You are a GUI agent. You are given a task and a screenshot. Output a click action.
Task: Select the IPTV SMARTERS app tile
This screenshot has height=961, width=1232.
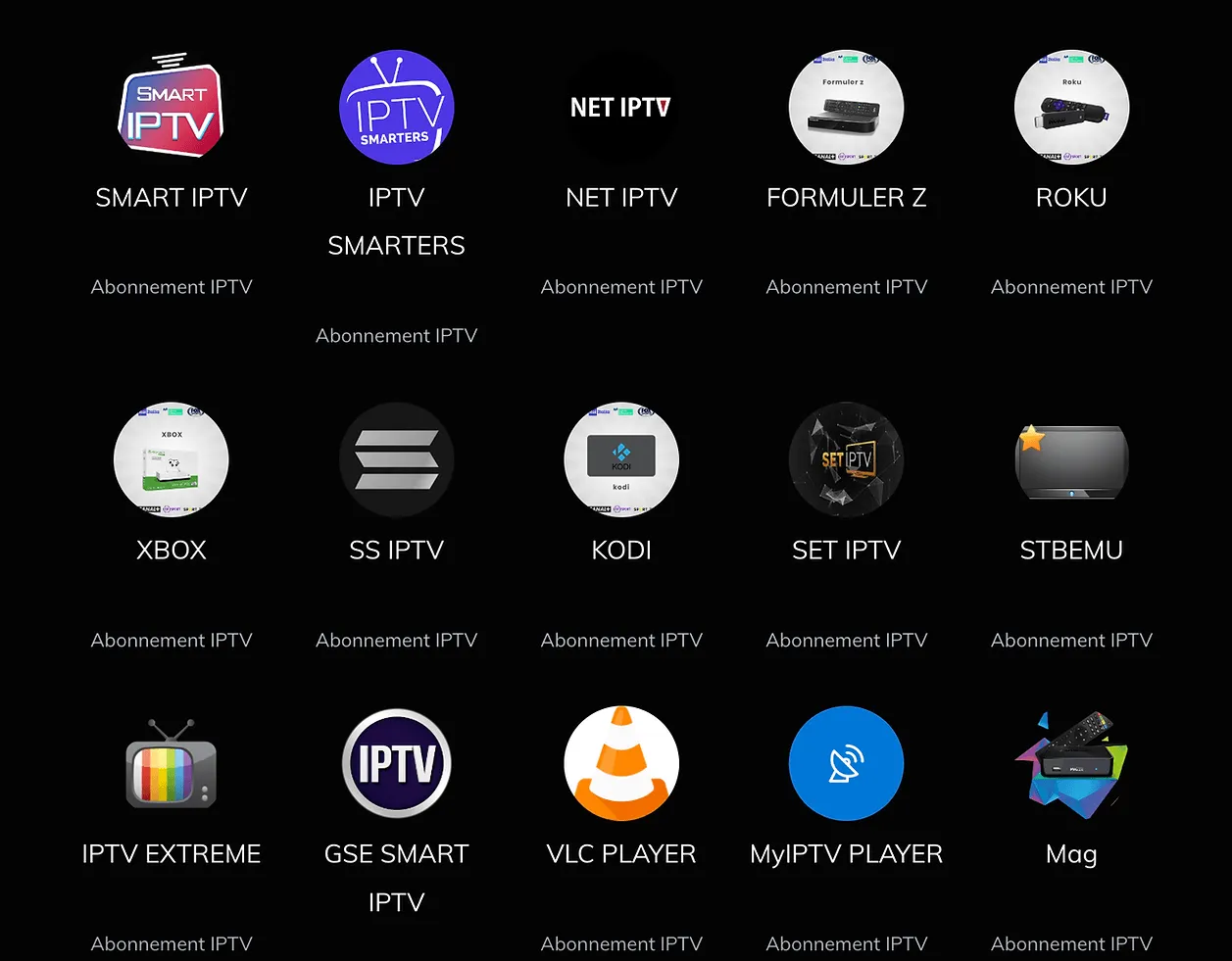click(396, 107)
